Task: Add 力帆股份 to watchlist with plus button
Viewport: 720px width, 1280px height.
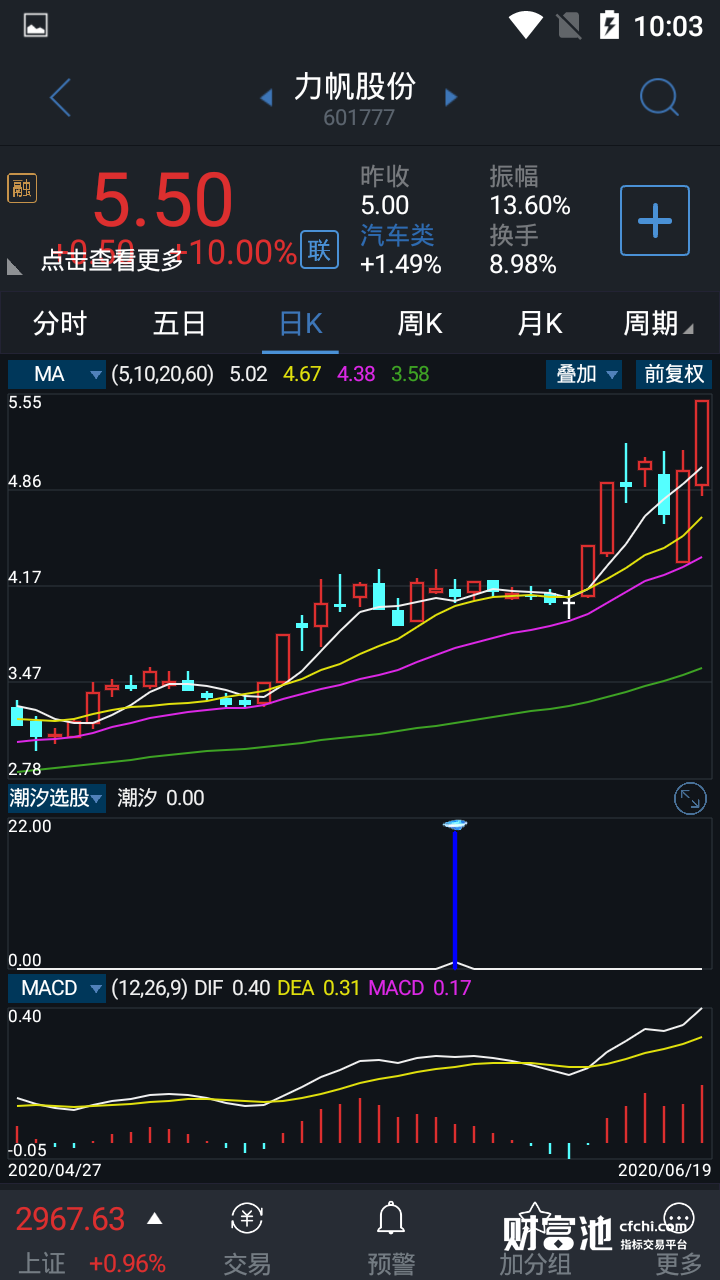Action: pos(655,220)
